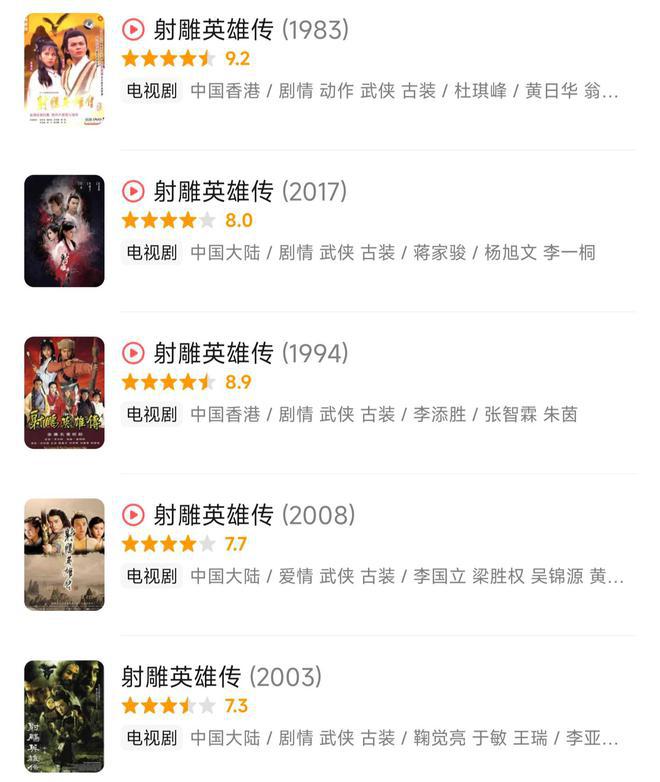The height and width of the screenshot is (782, 660).
Task: Open the 2008 射雕英雄传 result
Action: click(x=249, y=515)
